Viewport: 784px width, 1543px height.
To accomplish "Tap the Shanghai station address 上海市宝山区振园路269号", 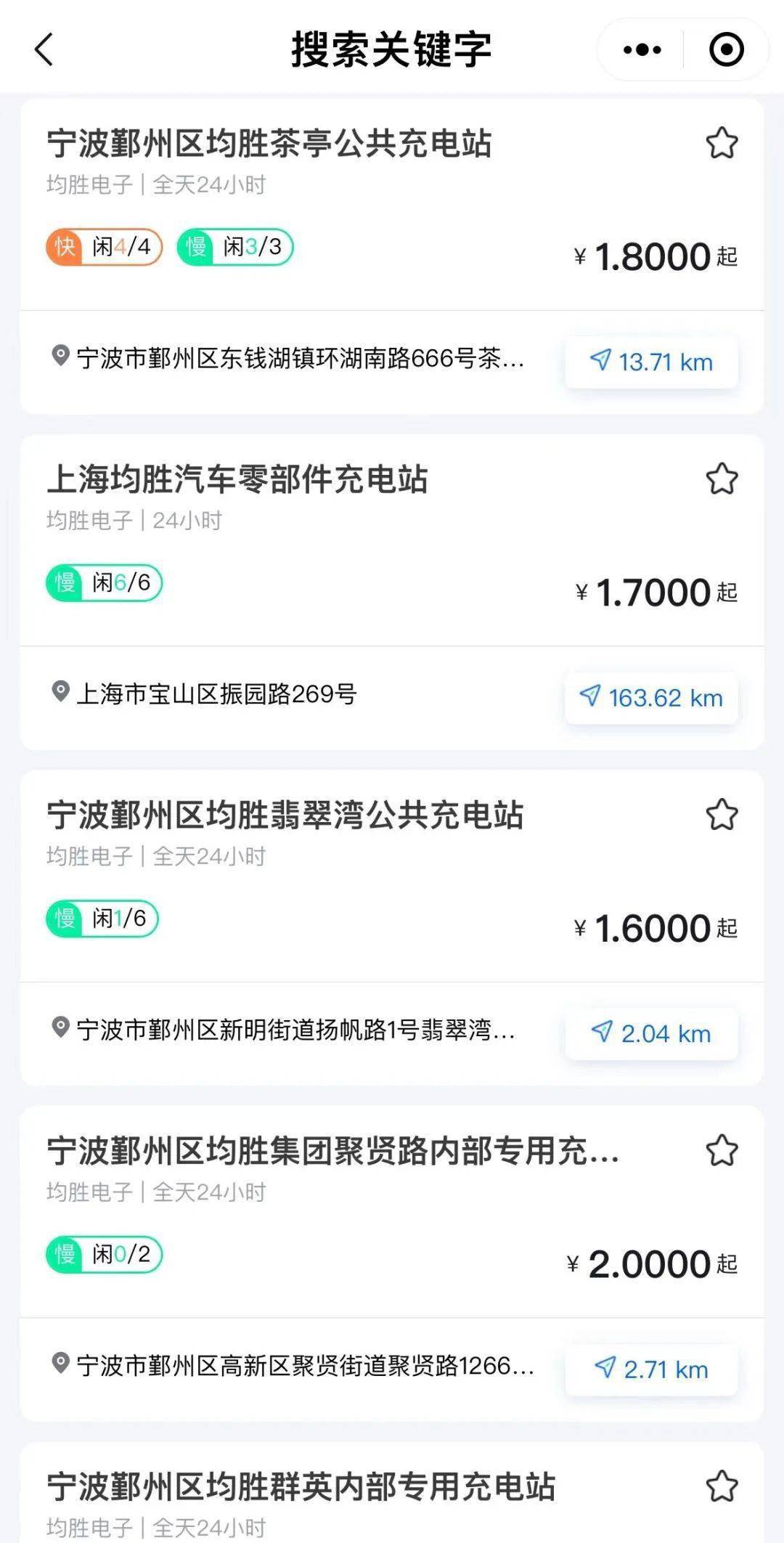I will click(218, 695).
